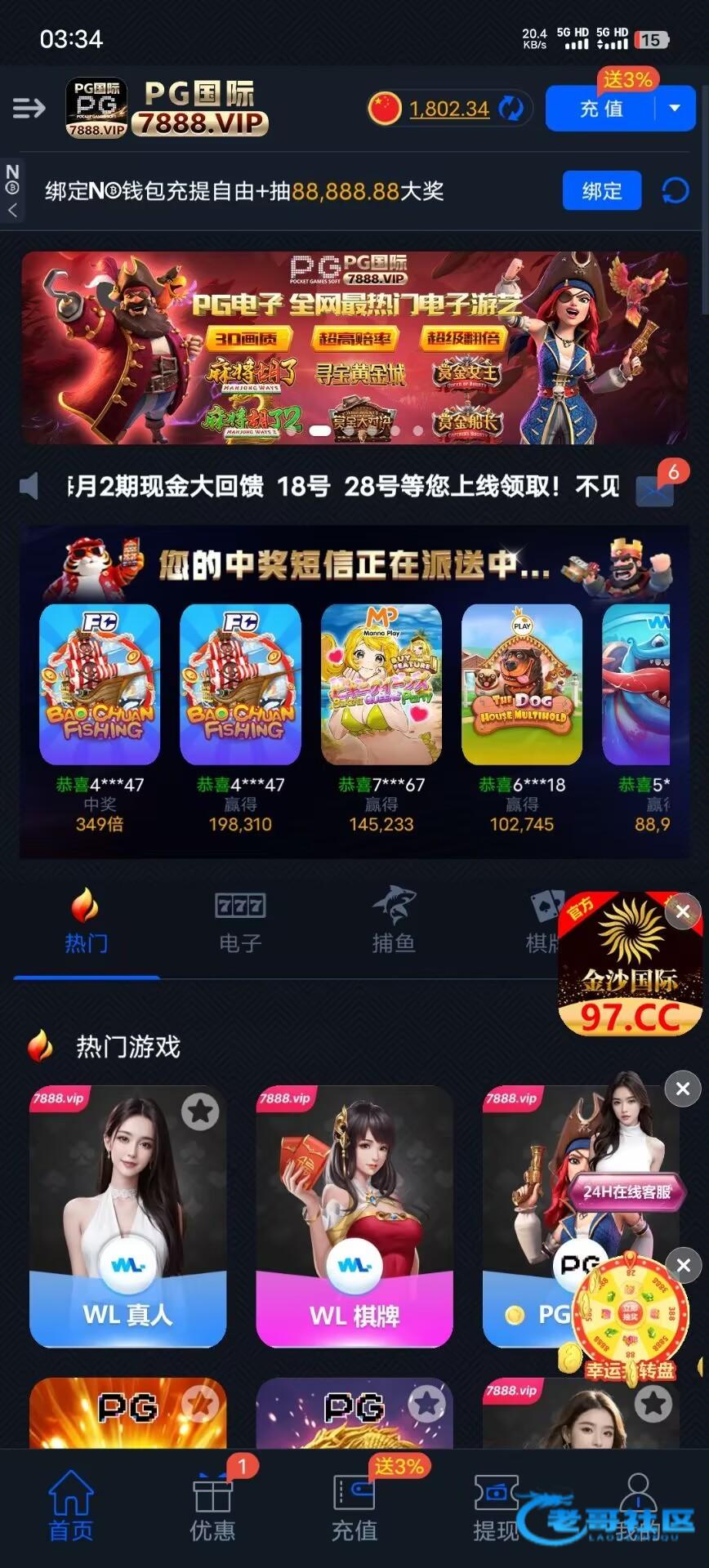Open the PG电子 pirate promo banner
Viewport: 709px width, 1568px height.
[354, 347]
